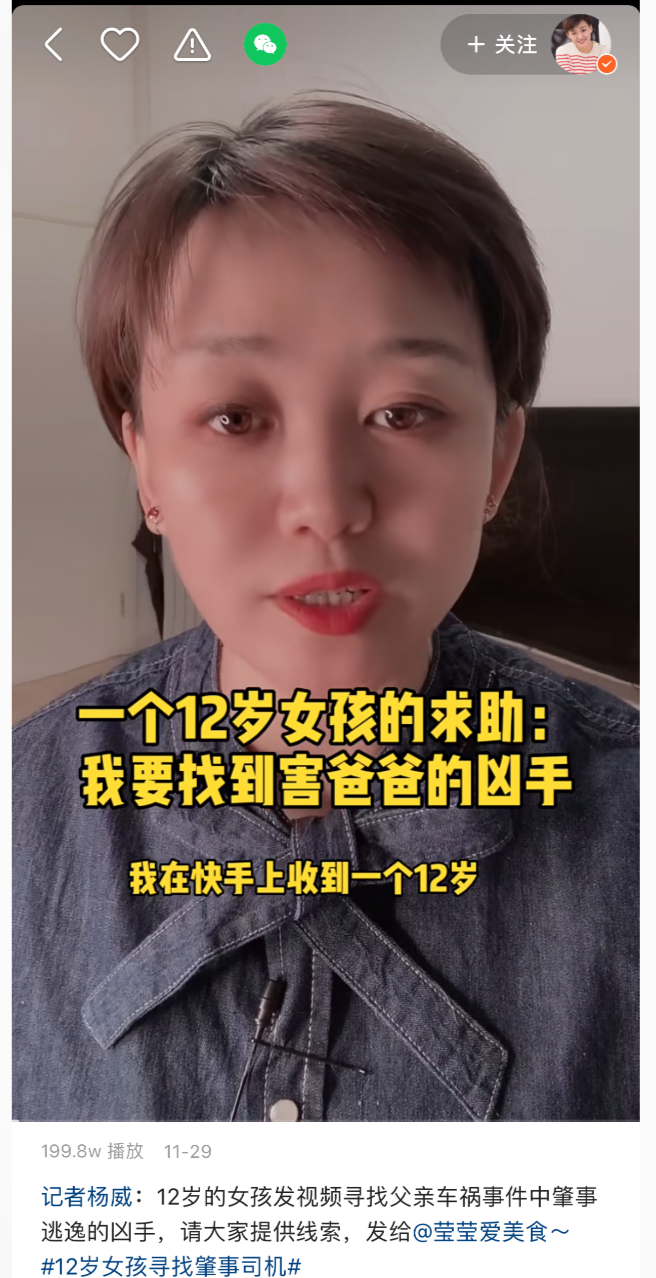Share the video to WeChat

265,44
